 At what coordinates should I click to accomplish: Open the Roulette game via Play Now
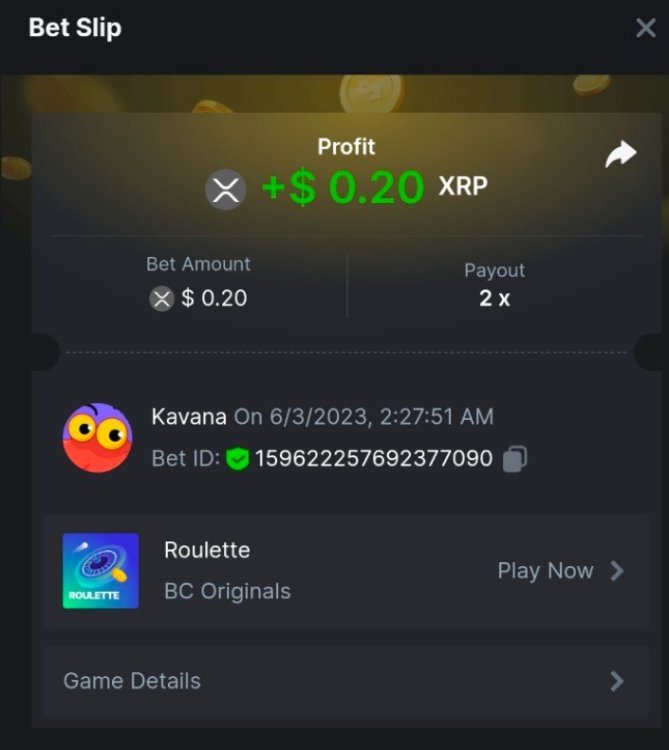coord(560,571)
